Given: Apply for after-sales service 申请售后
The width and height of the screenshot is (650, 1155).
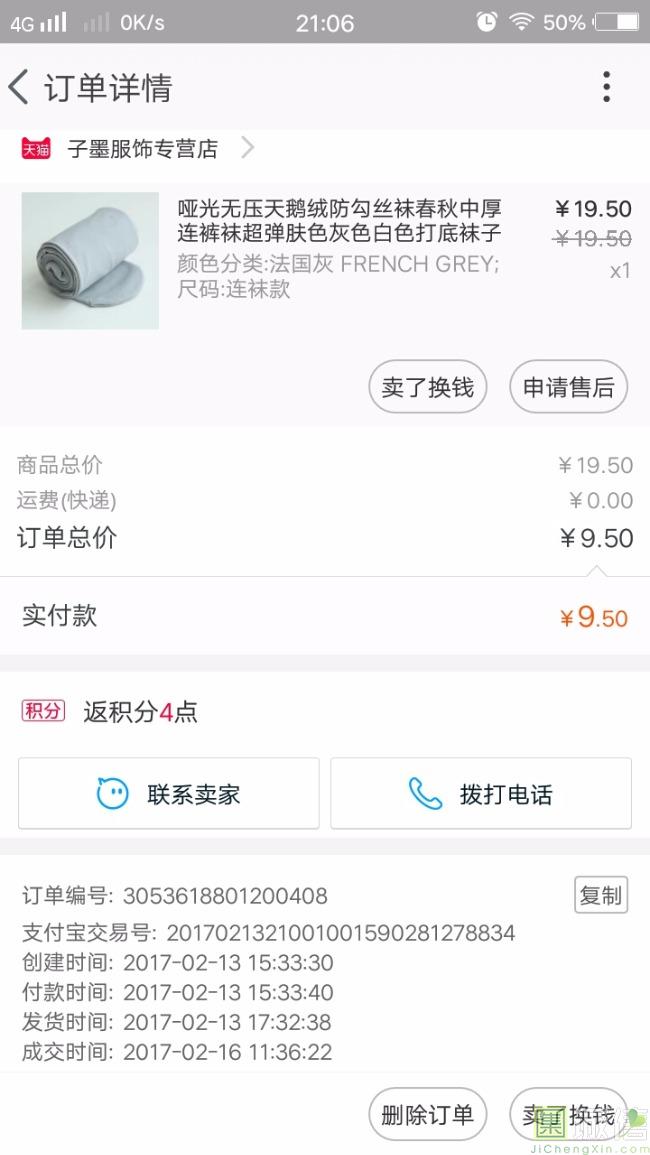Looking at the screenshot, I should tap(568, 387).
